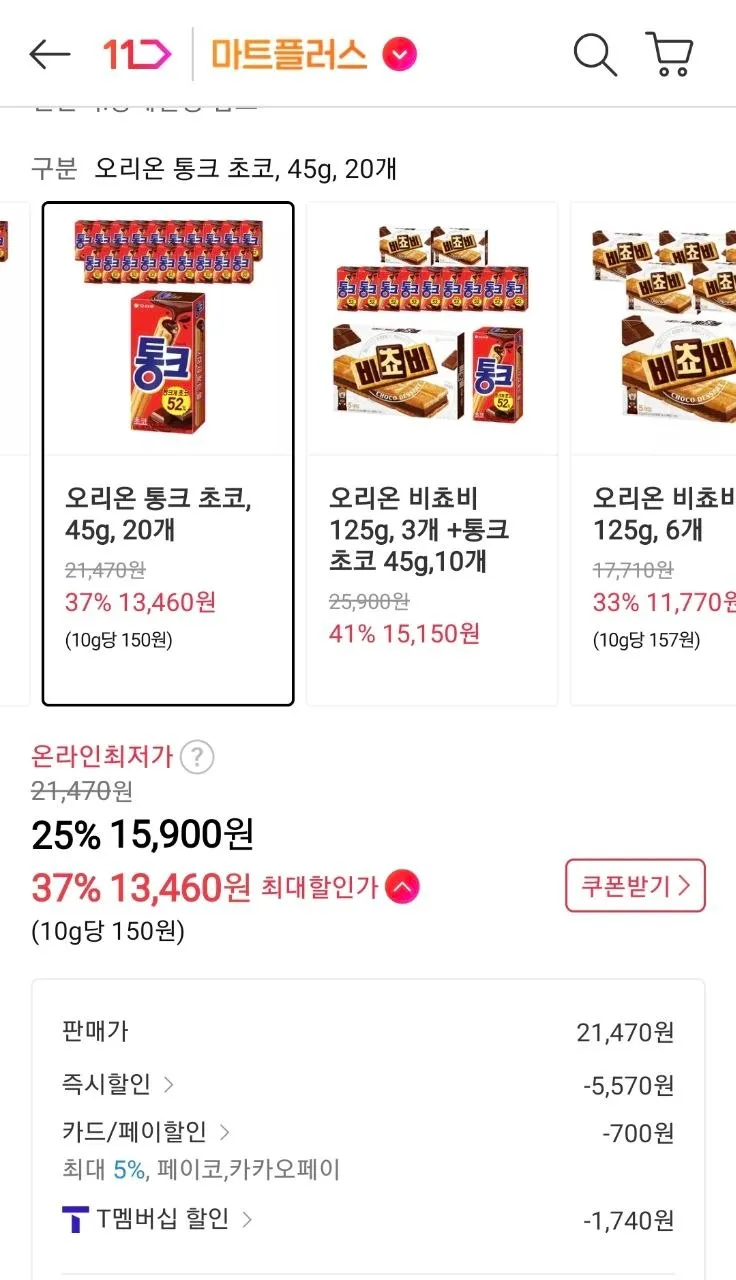736x1280 pixels.
Task: Select 비쵸비 3개 +통크 초코 10개 option
Action: [431, 453]
